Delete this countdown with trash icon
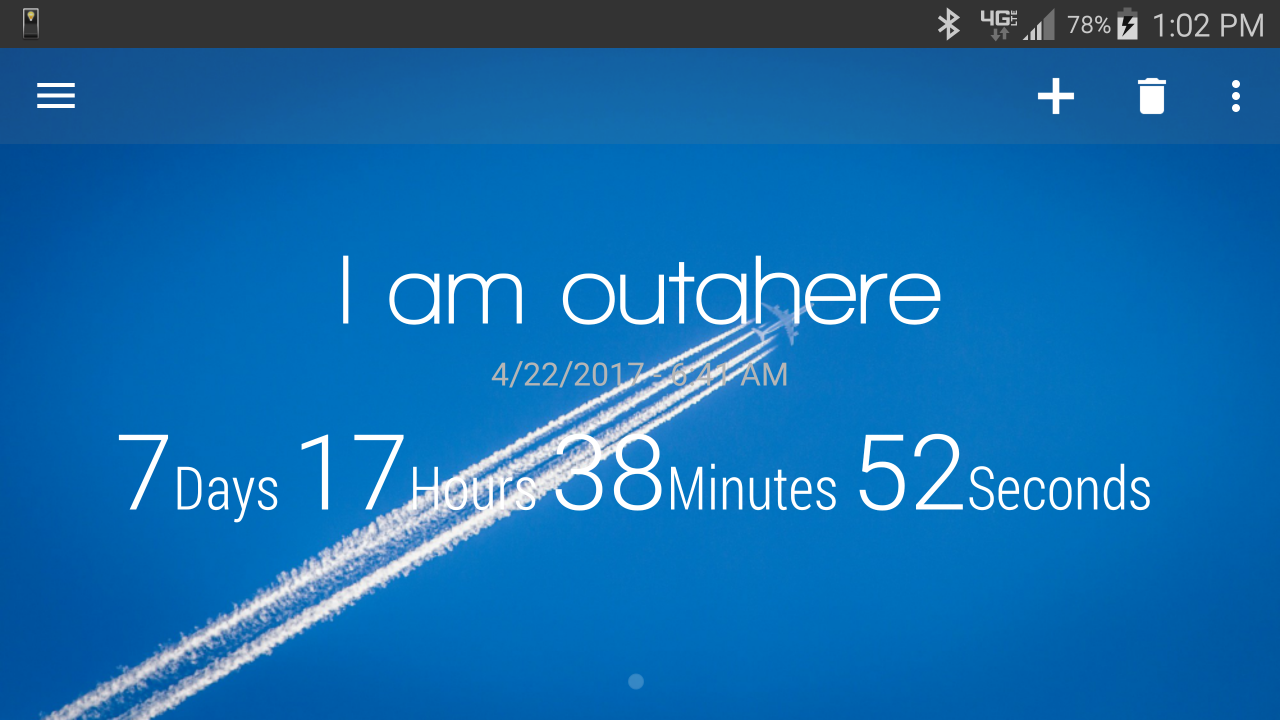The image size is (1280, 720). pos(1151,96)
